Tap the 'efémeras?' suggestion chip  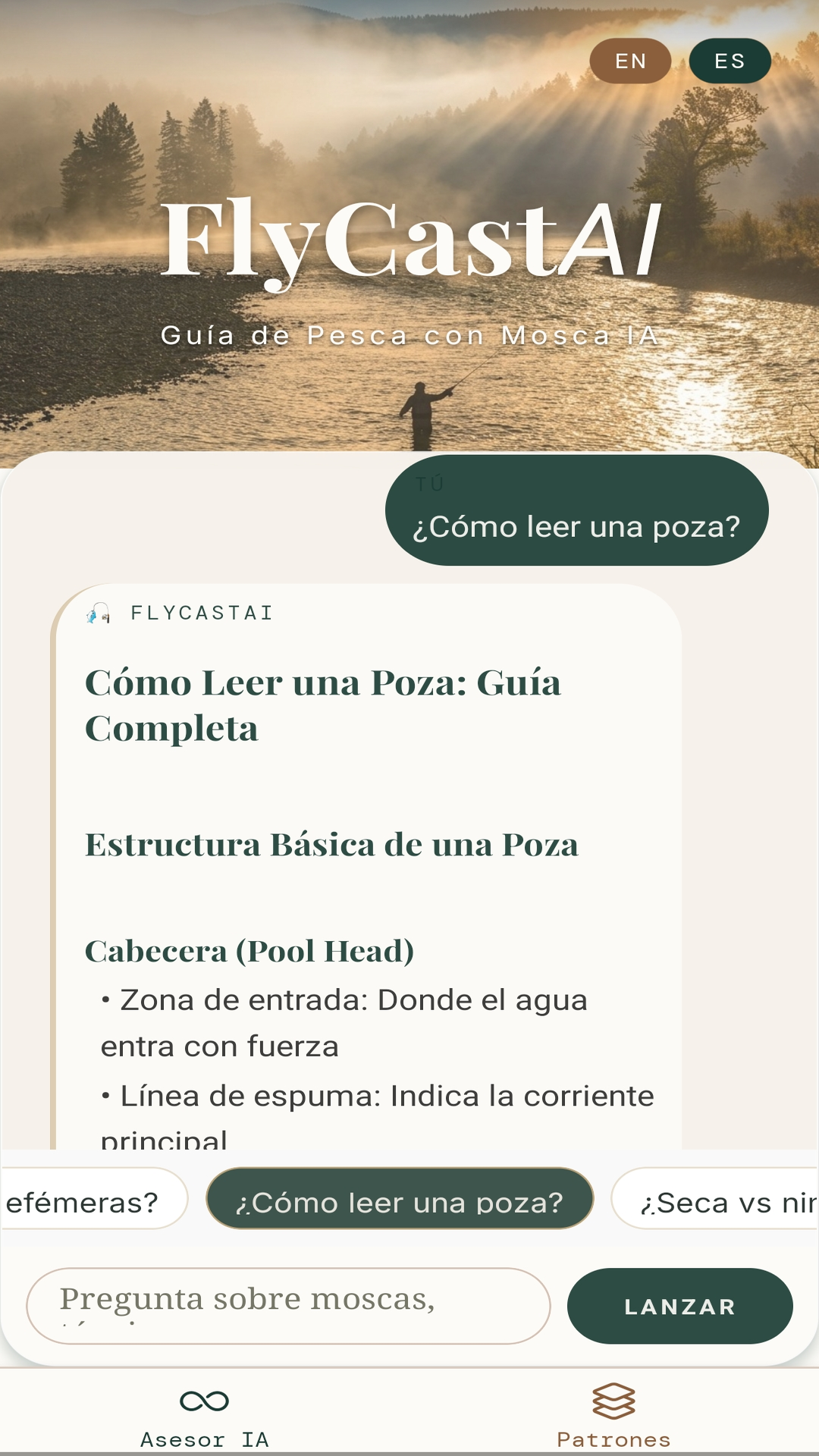83,1200
